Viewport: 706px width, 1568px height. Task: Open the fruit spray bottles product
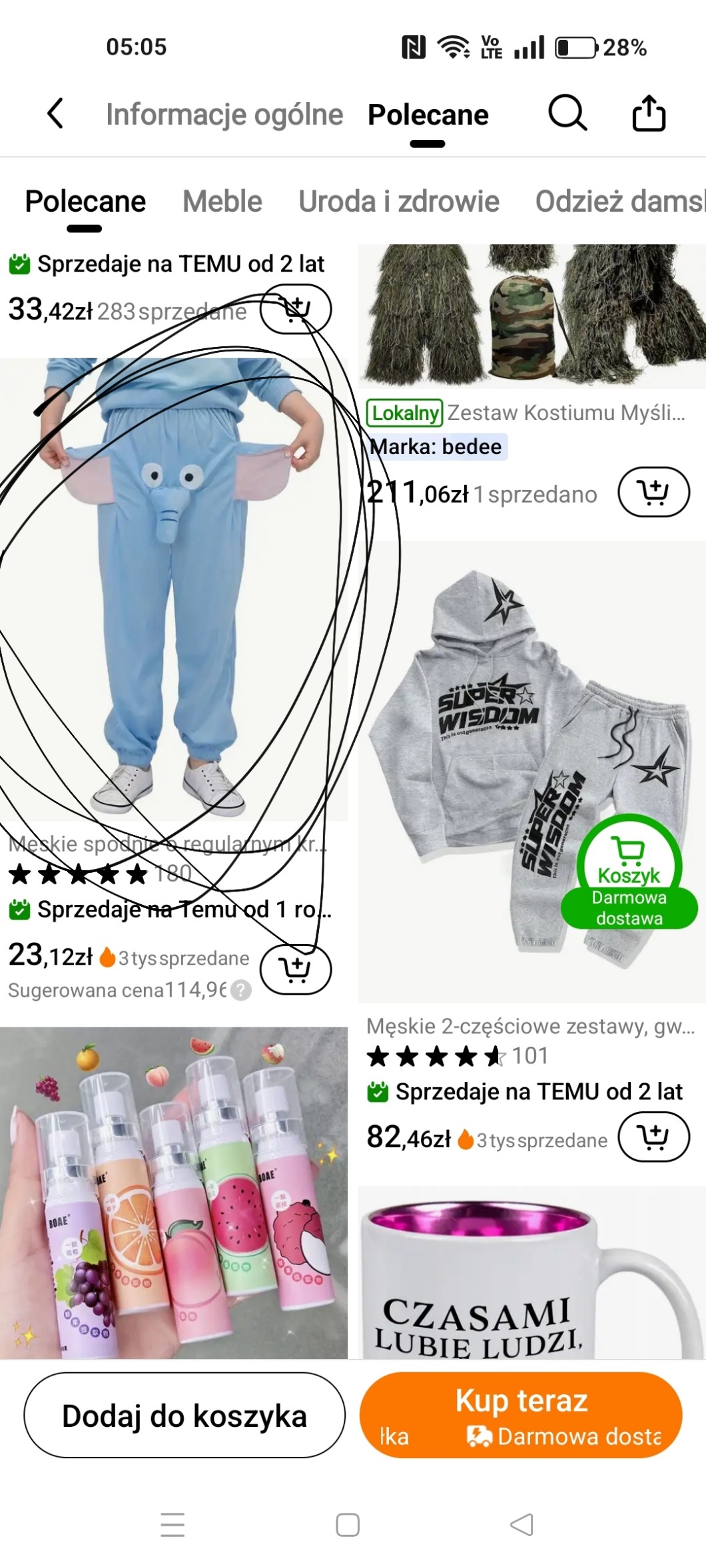point(173,1192)
